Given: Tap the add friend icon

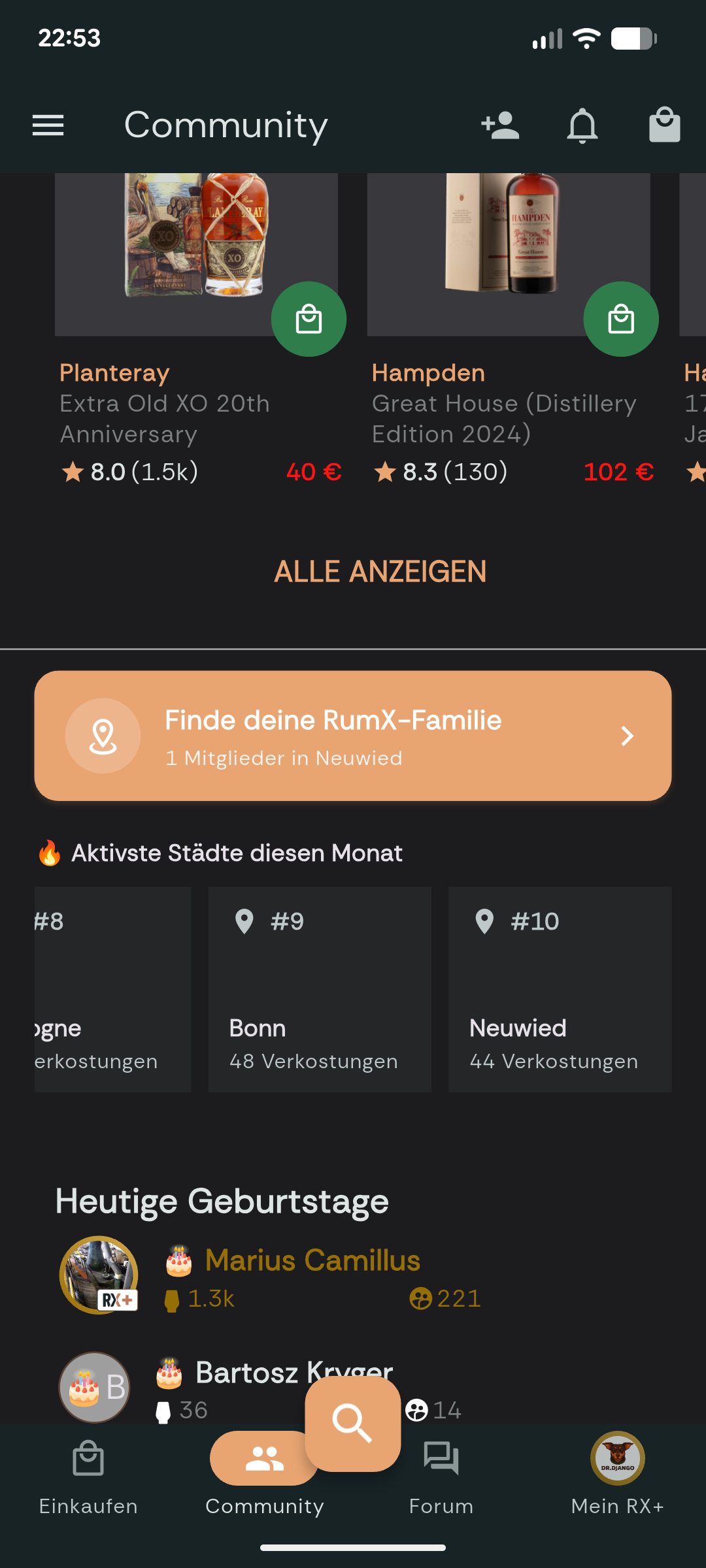Looking at the screenshot, I should pos(500,125).
